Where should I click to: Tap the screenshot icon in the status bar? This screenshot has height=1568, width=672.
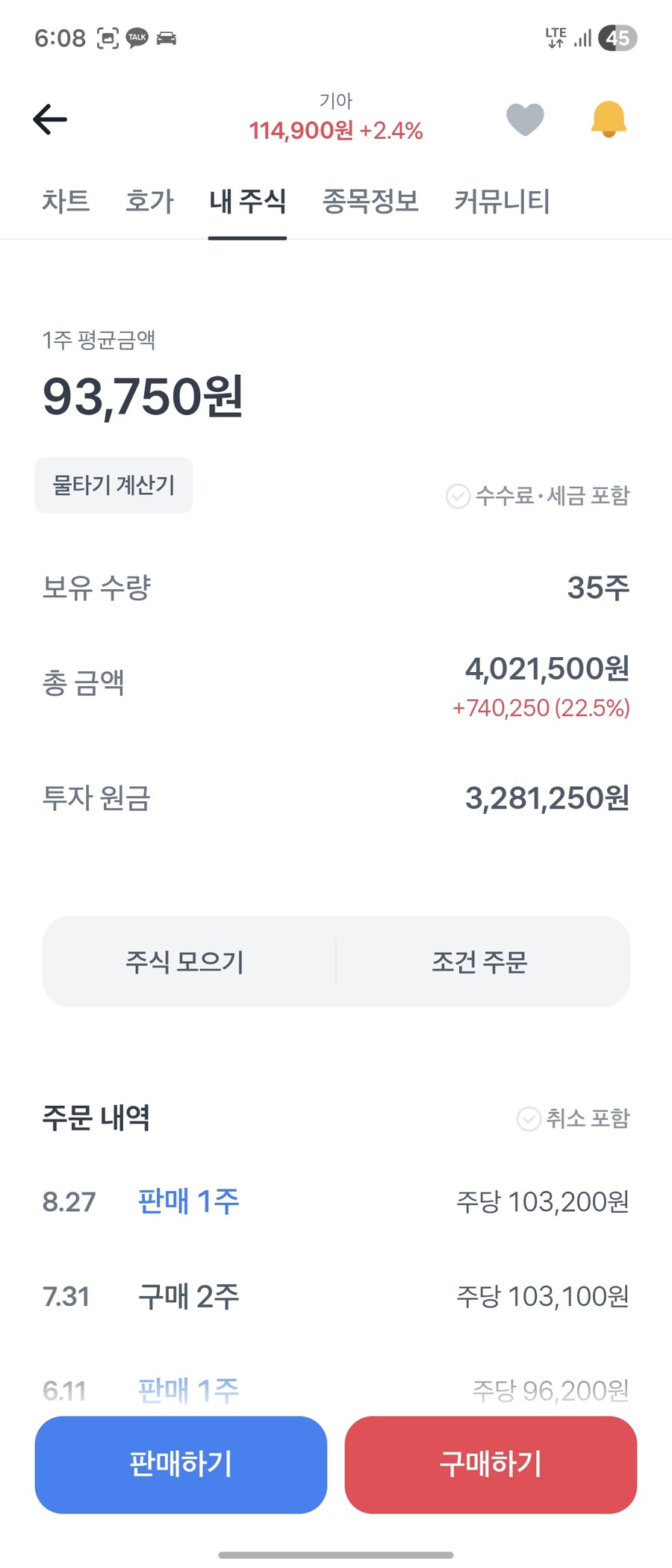click(x=108, y=37)
